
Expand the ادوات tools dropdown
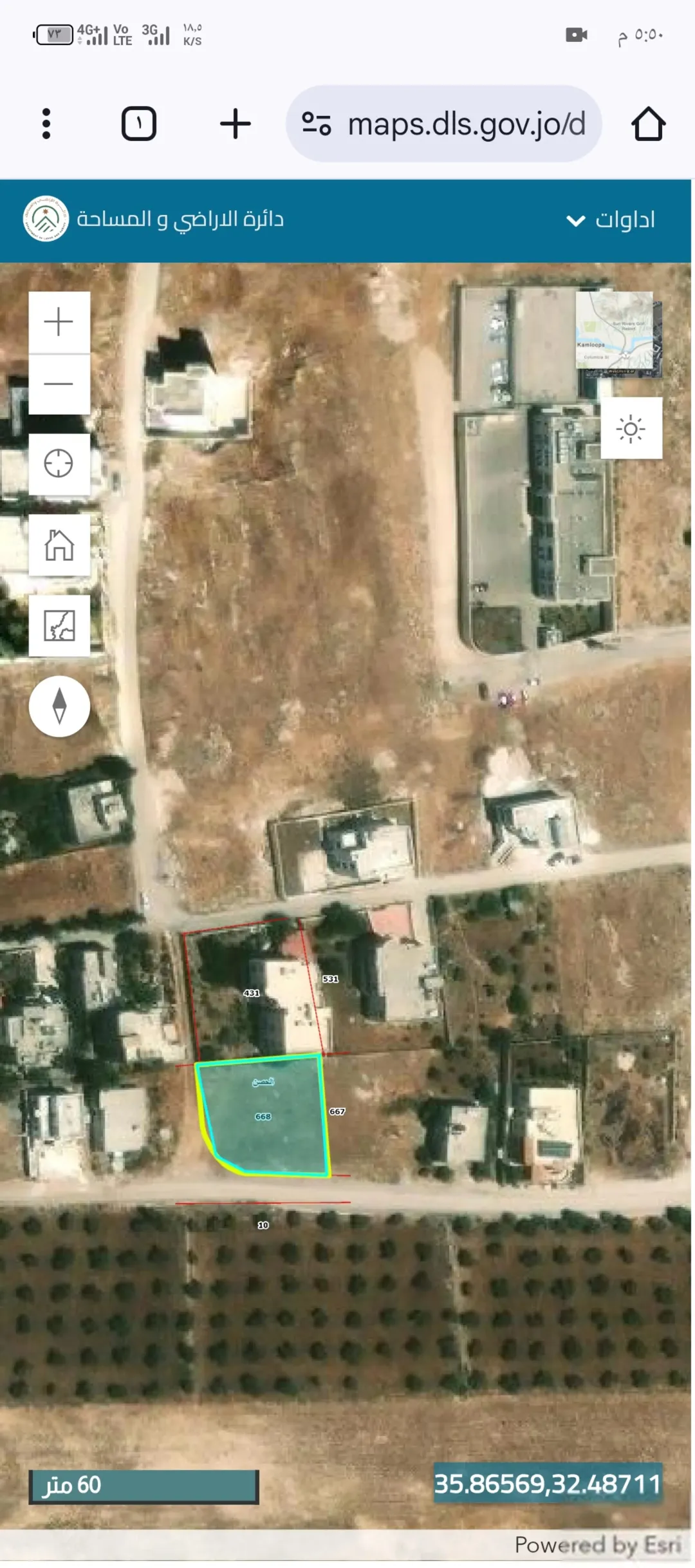(x=610, y=220)
